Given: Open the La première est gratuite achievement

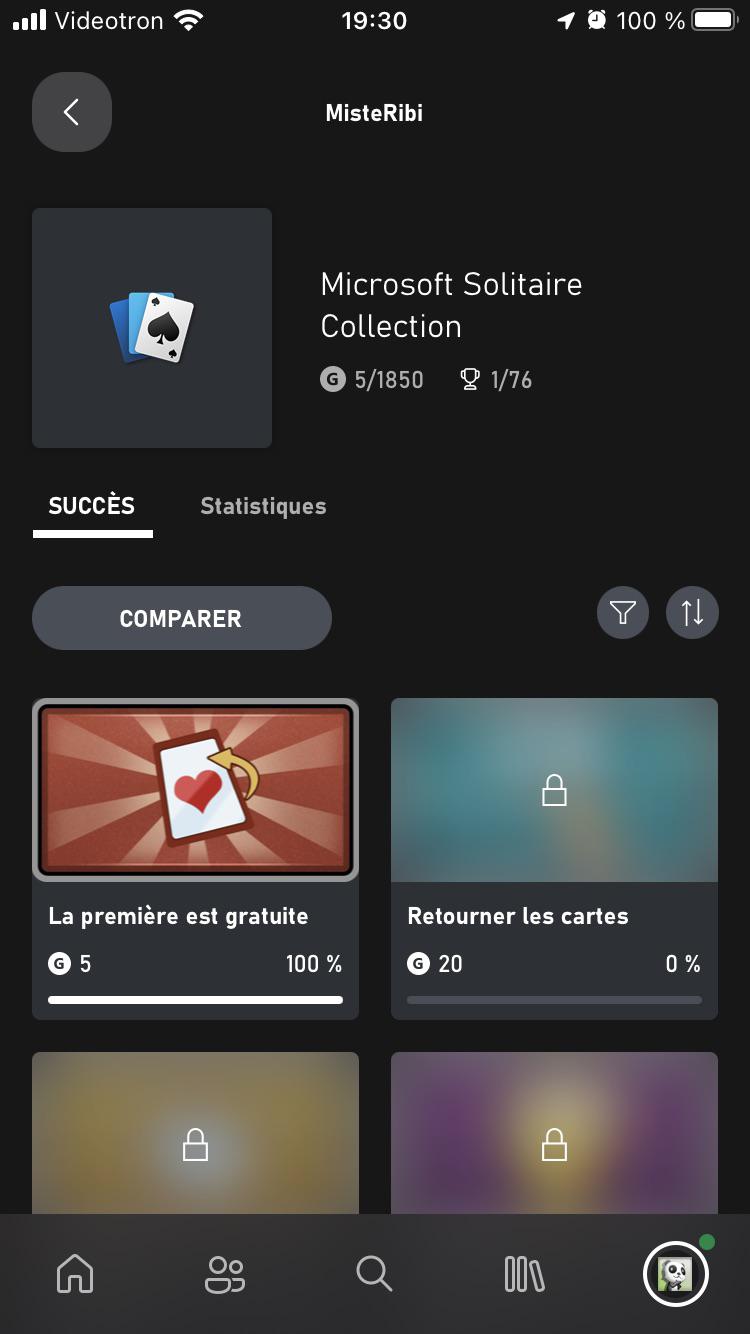Looking at the screenshot, I should click(195, 859).
